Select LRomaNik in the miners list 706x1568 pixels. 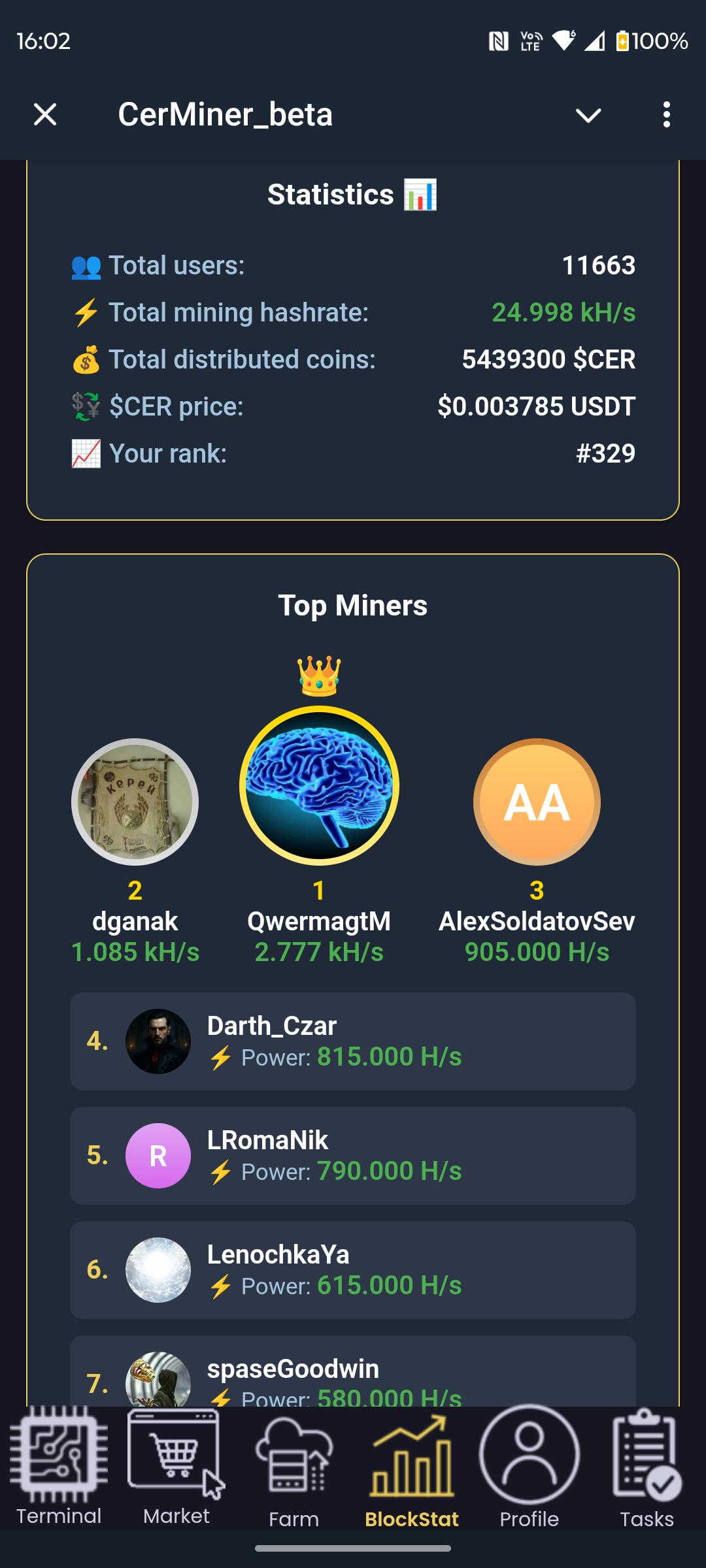pyautogui.click(x=353, y=1156)
